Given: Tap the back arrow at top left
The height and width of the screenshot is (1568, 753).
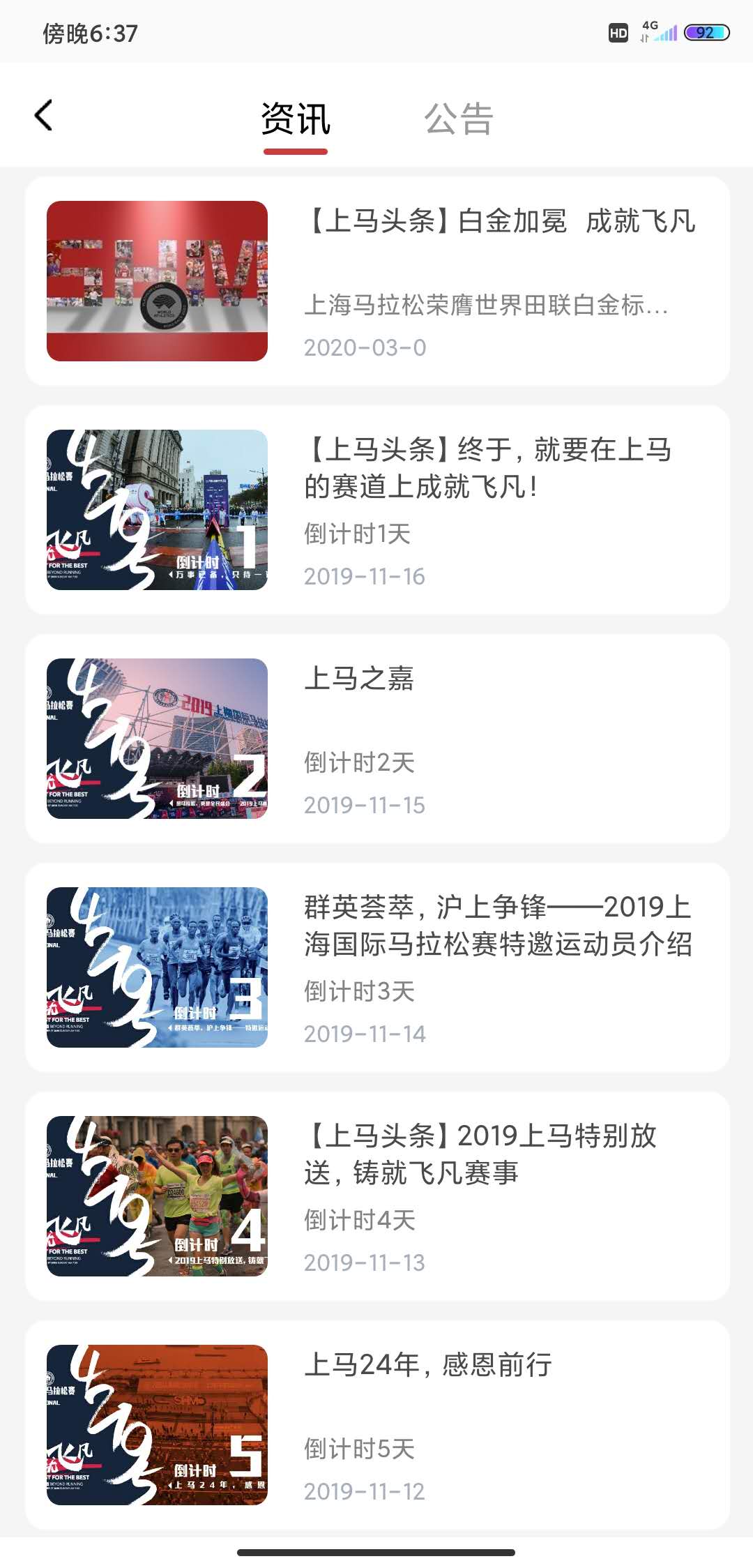Looking at the screenshot, I should coord(43,114).
